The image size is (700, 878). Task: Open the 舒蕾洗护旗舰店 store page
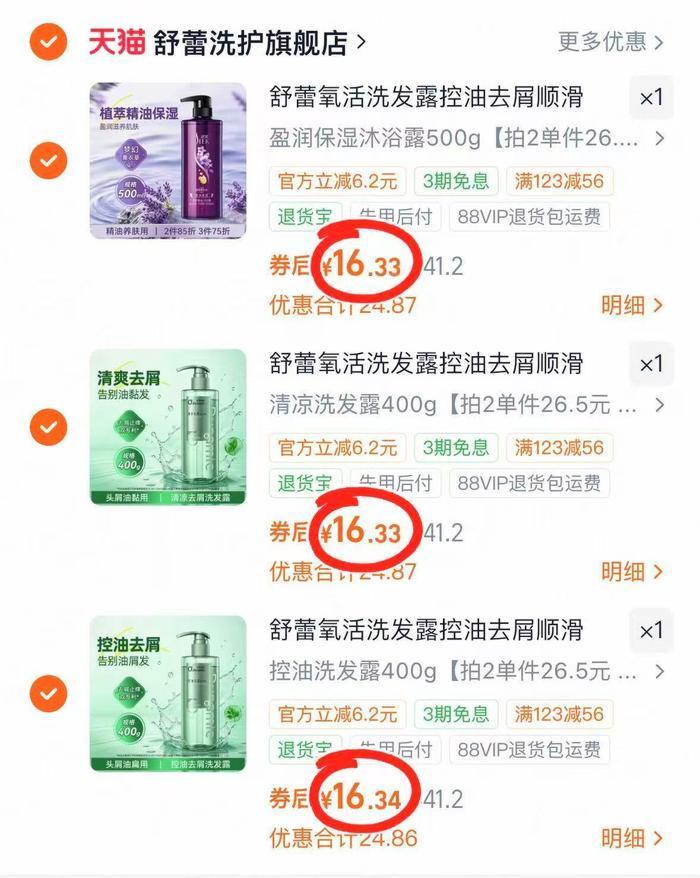(250, 43)
